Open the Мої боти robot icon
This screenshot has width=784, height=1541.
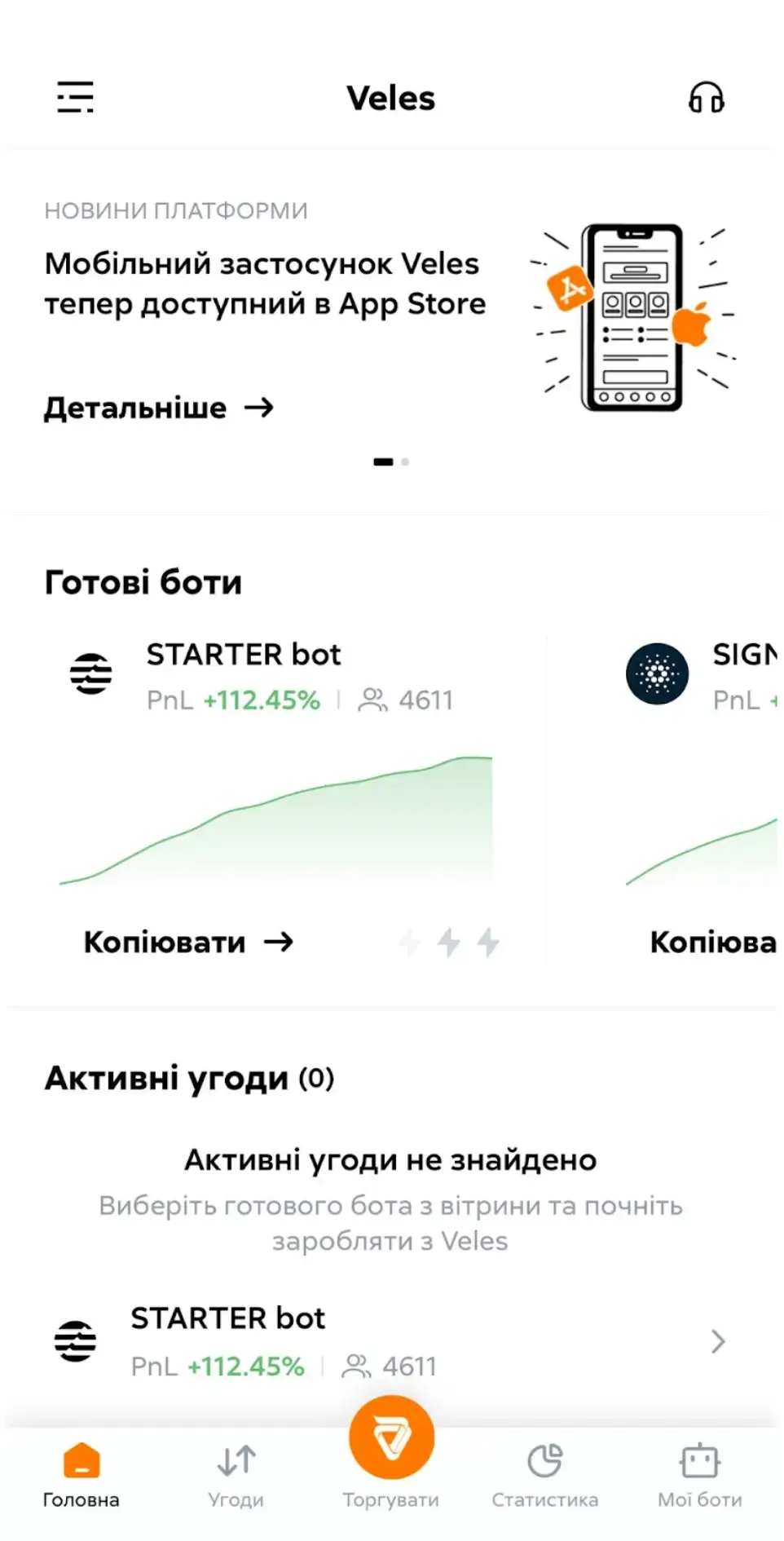click(699, 1457)
